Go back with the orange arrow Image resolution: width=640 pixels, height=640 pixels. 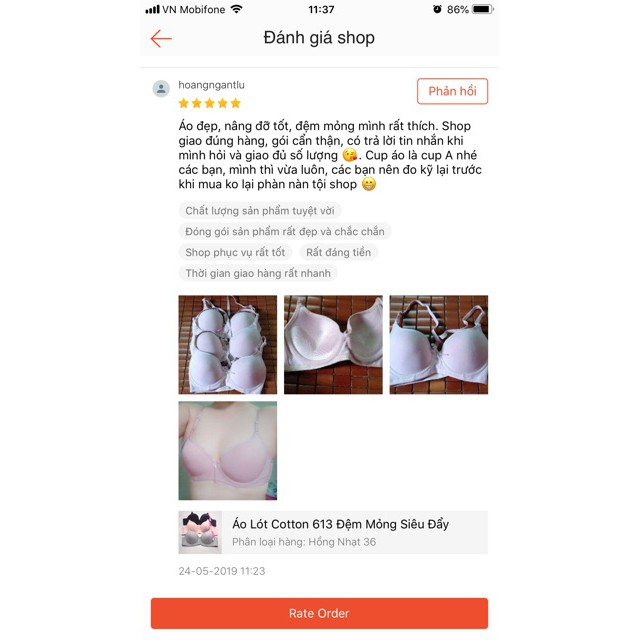pyautogui.click(x=161, y=39)
